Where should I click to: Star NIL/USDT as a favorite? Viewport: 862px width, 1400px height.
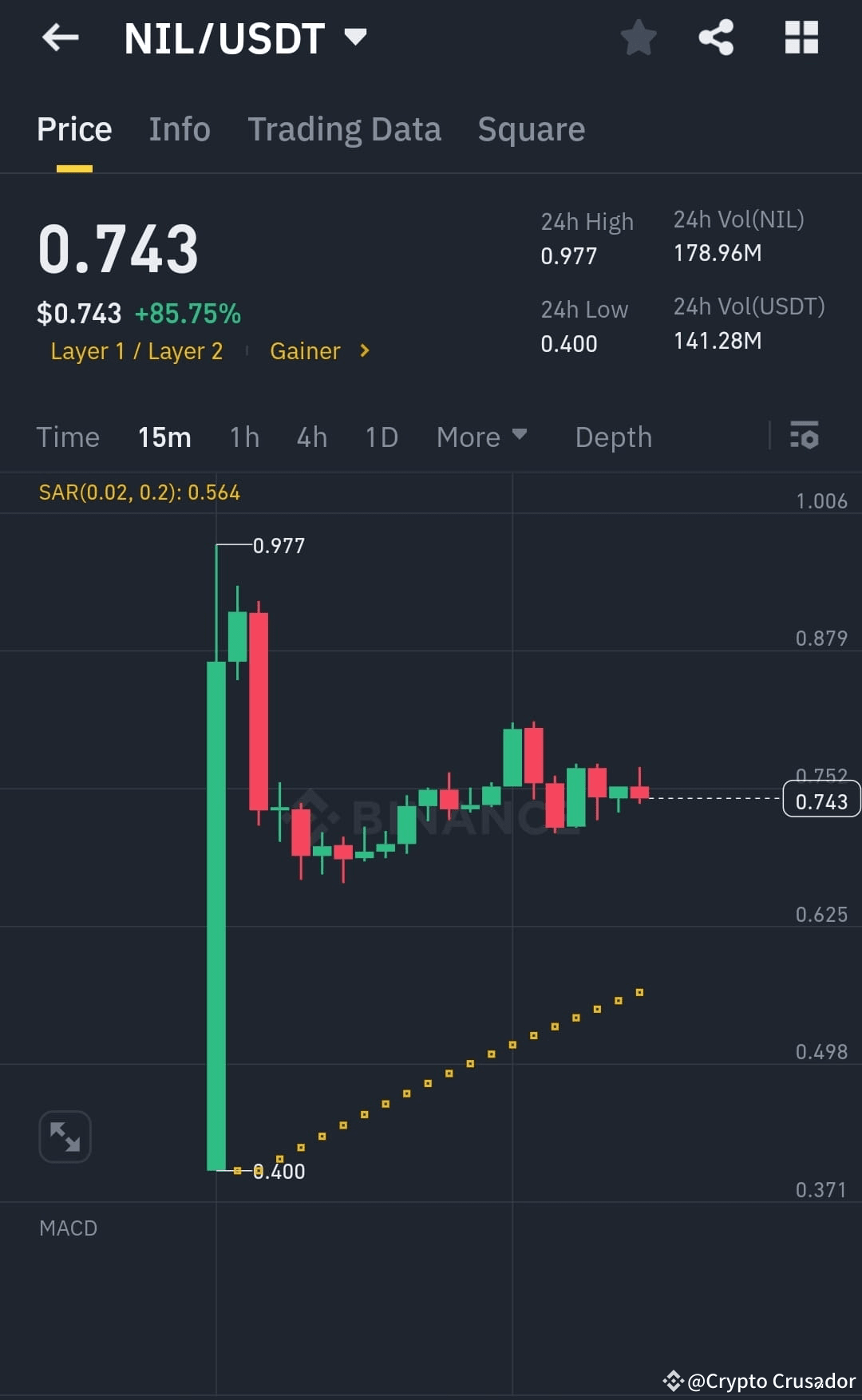pyautogui.click(x=638, y=37)
